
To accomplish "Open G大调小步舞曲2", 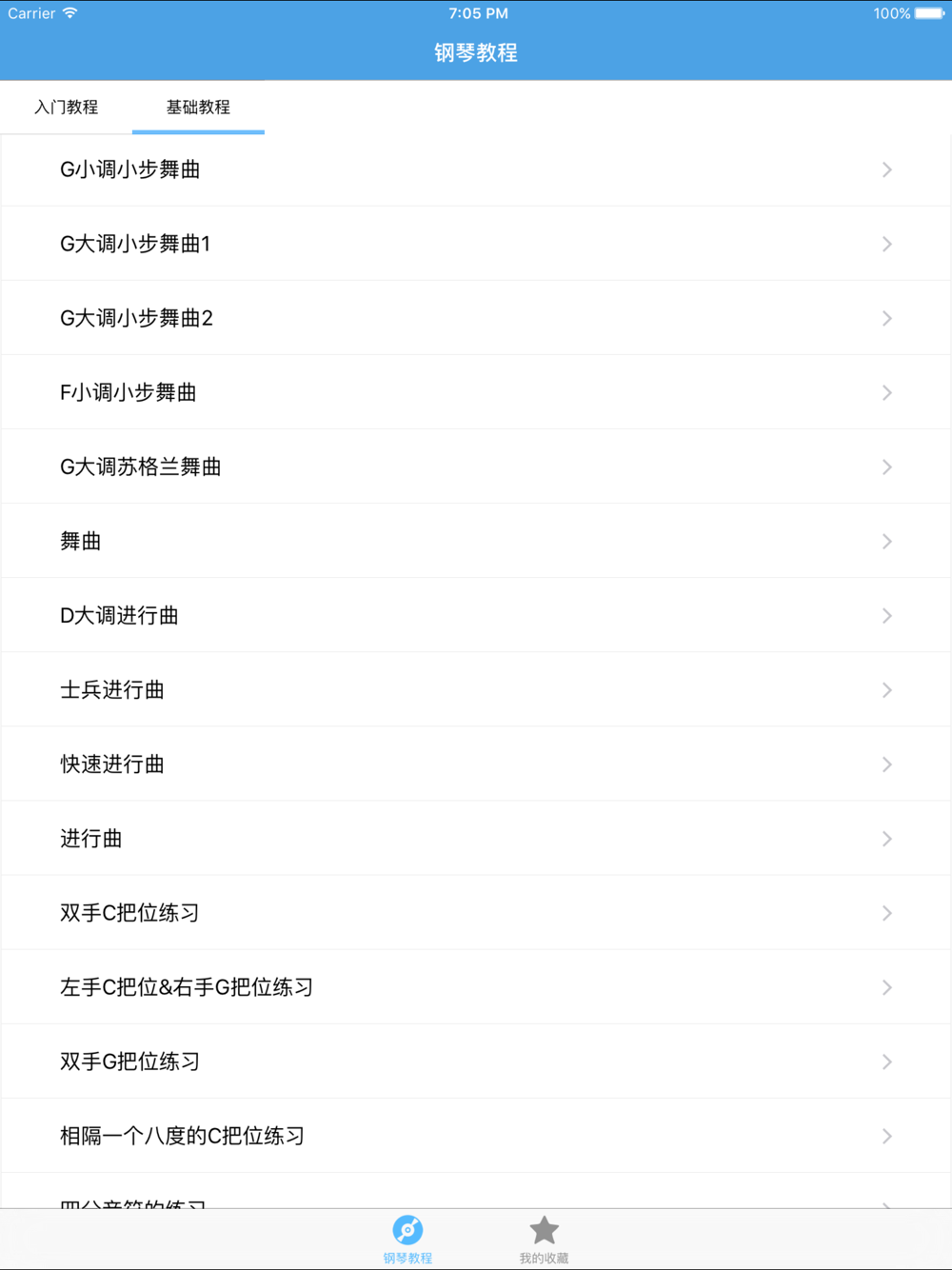I will [476, 318].
